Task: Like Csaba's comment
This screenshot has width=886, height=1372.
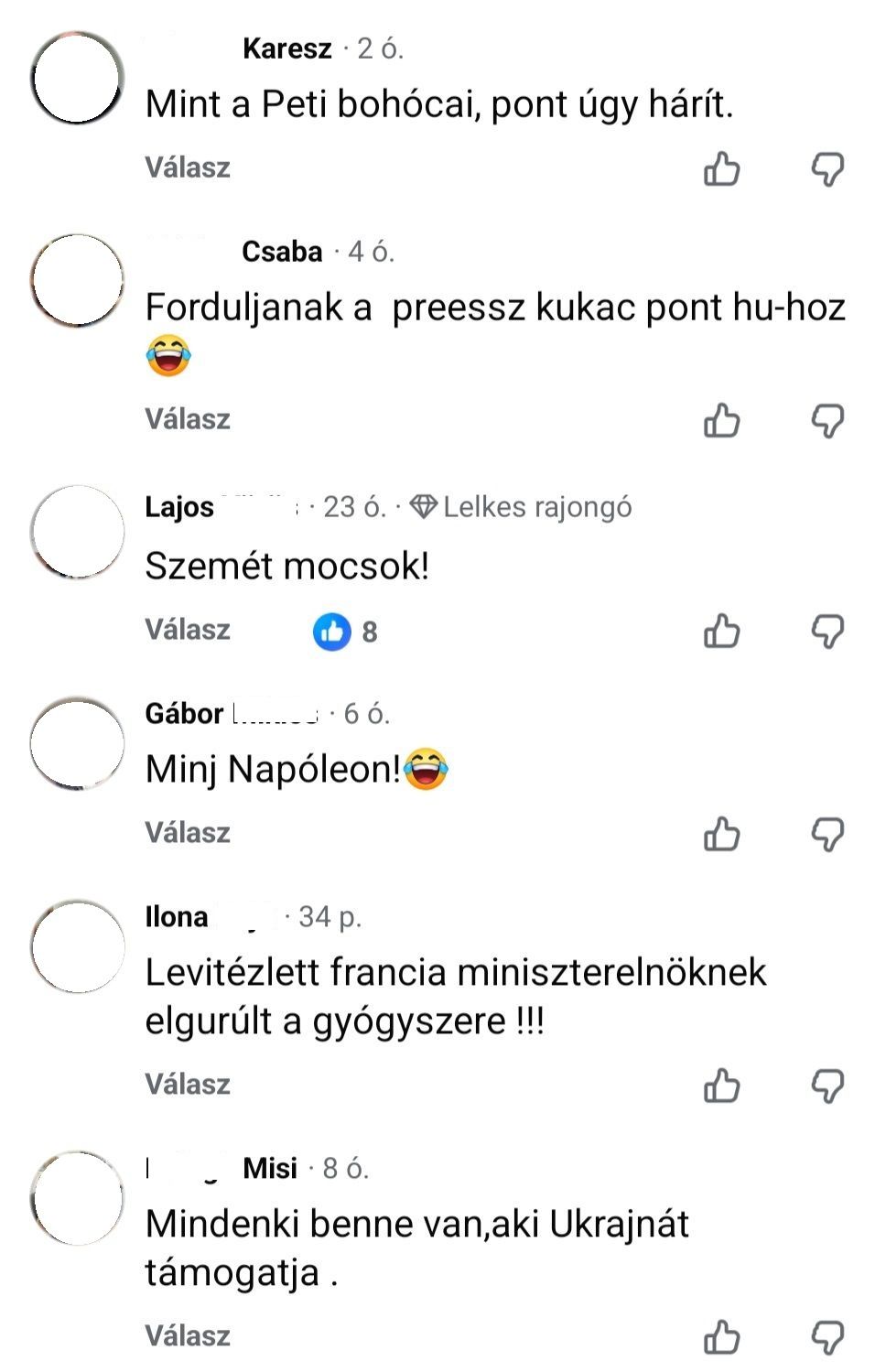Action: pos(721,421)
